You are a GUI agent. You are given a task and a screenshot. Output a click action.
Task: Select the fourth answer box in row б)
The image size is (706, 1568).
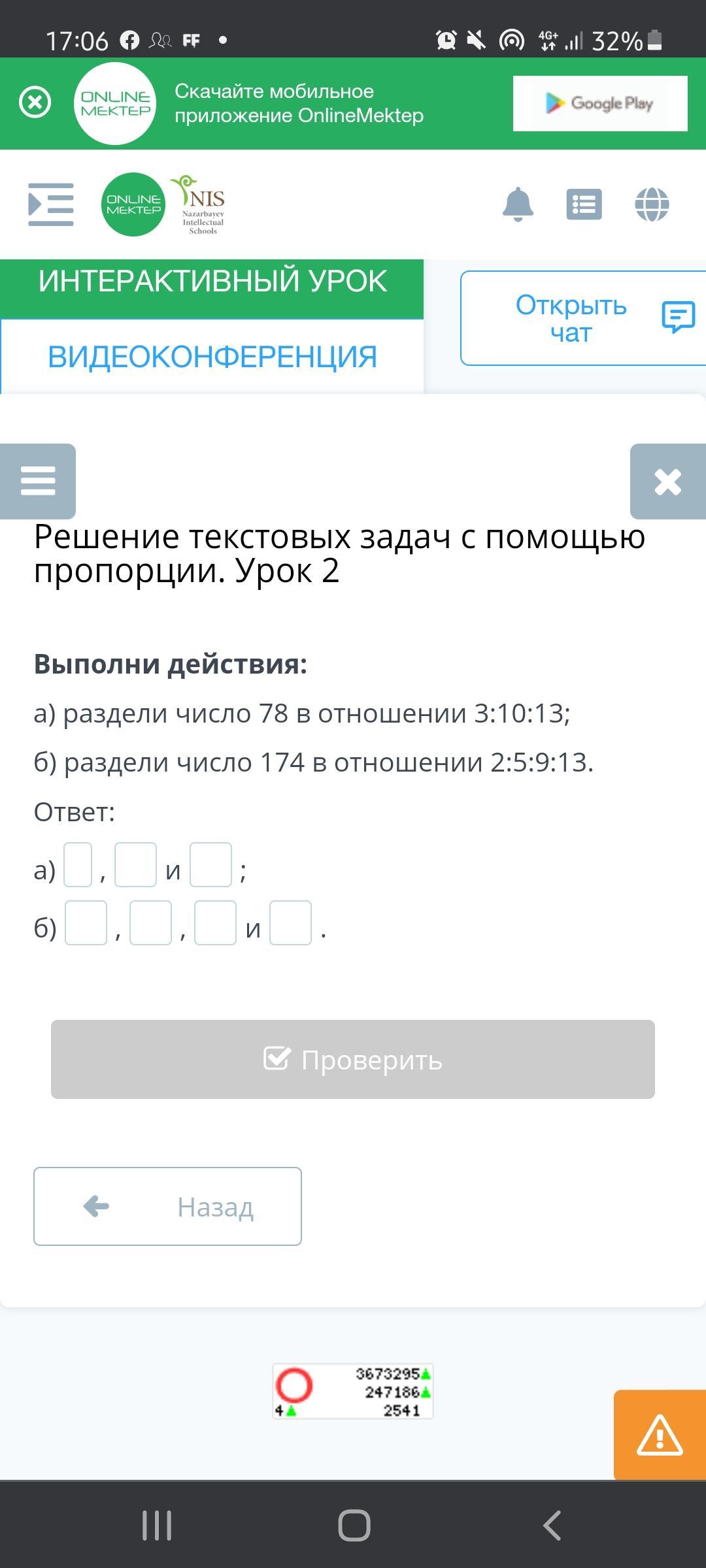pyautogui.click(x=290, y=923)
